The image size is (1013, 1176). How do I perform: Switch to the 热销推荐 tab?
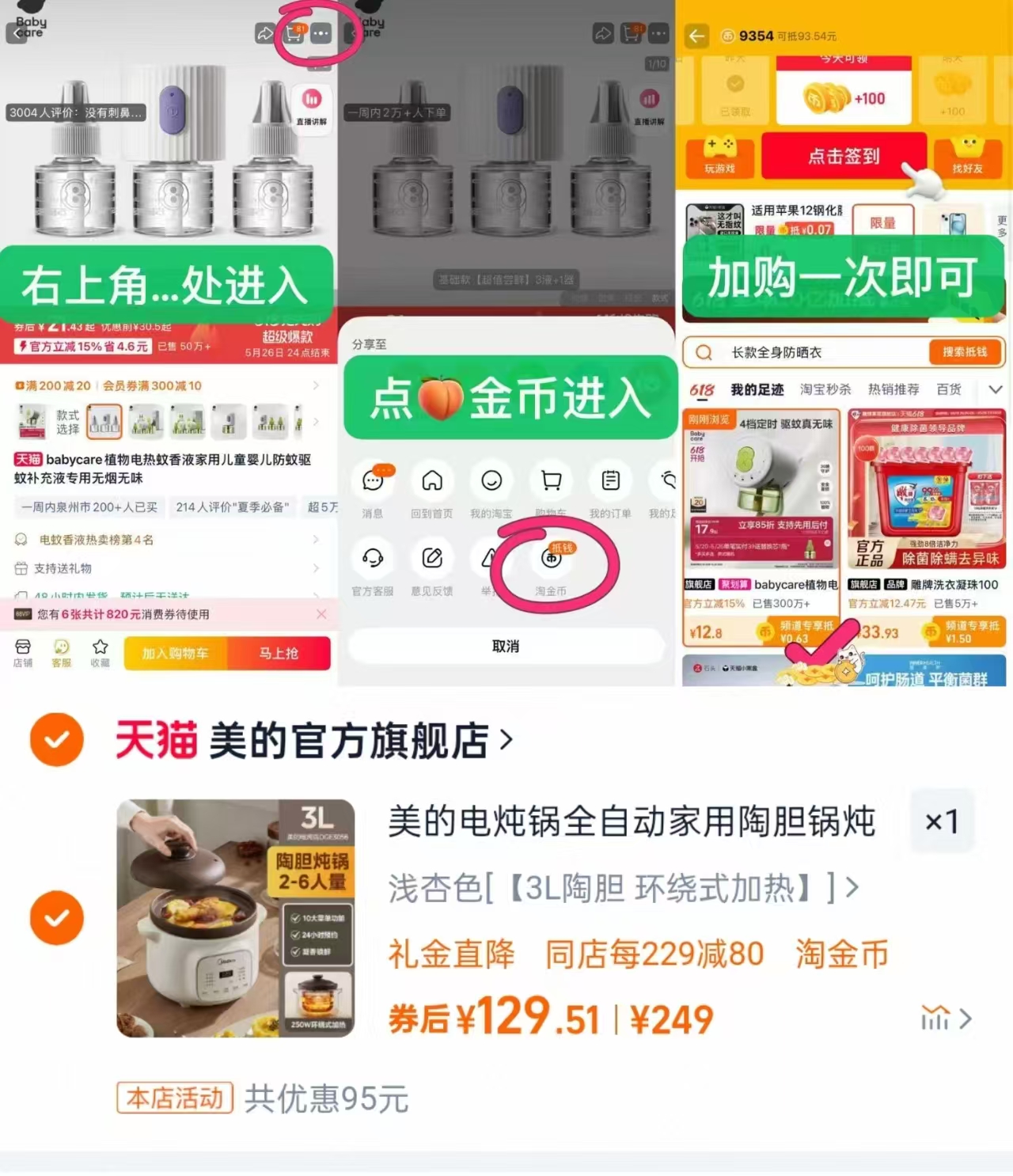pos(893,389)
